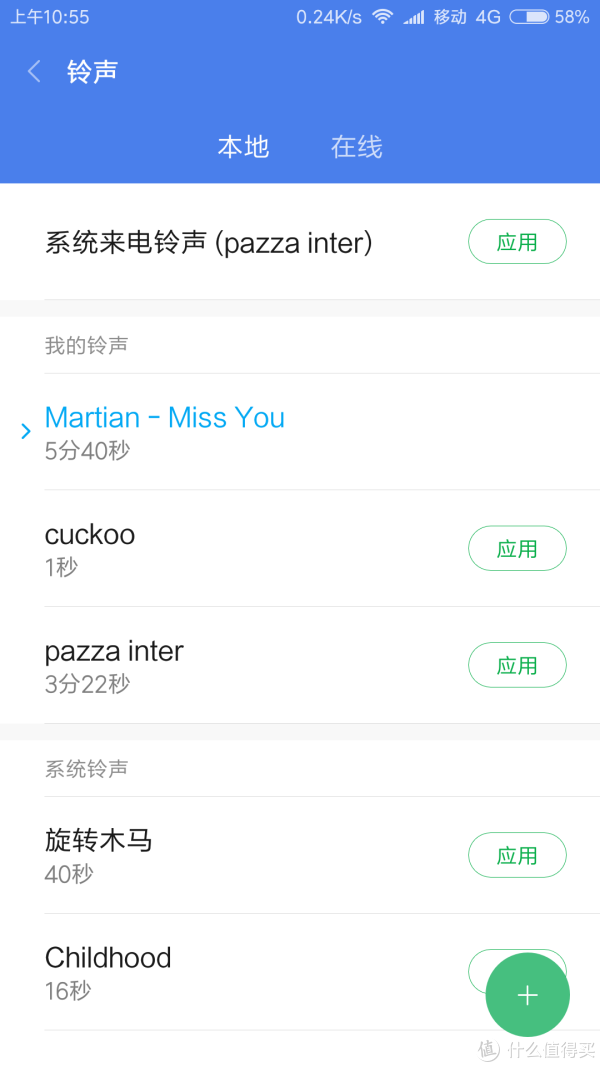Screen dimensions: 600x1067
Task: Apply the 系统来电铃声 (pazza inter) ringtone
Action: (x=517, y=242)
